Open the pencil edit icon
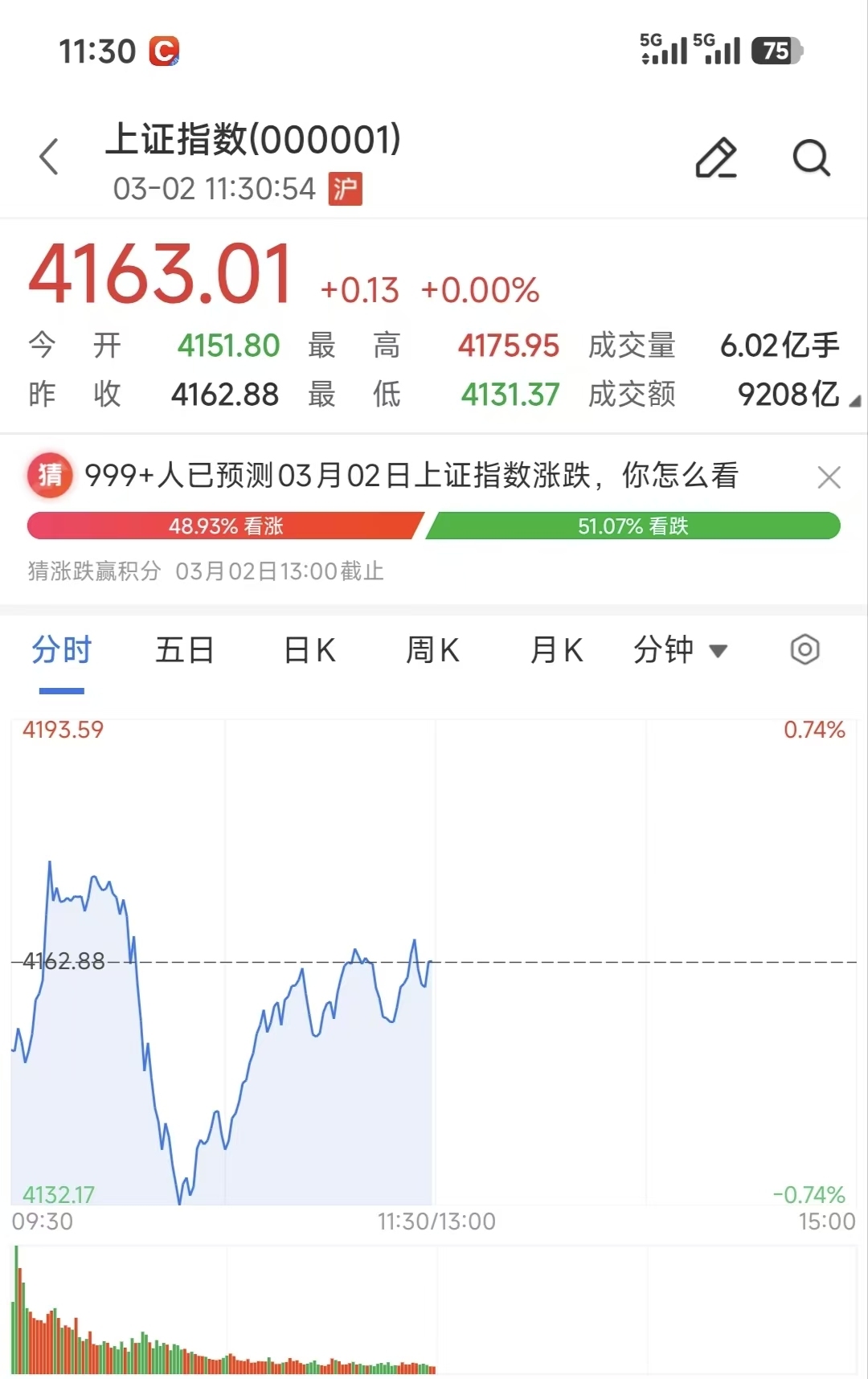 715,158
